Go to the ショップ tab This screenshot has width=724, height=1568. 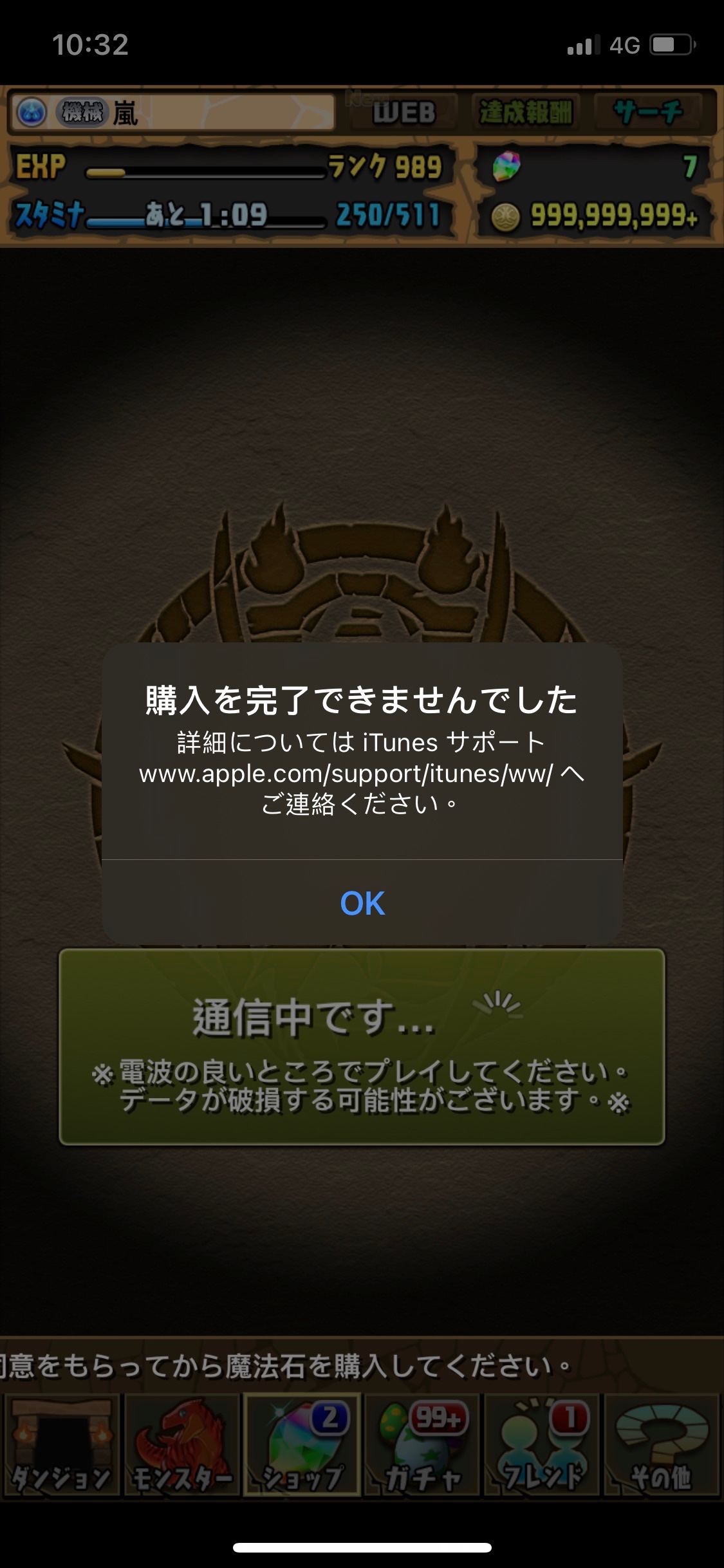(302, 1446)
